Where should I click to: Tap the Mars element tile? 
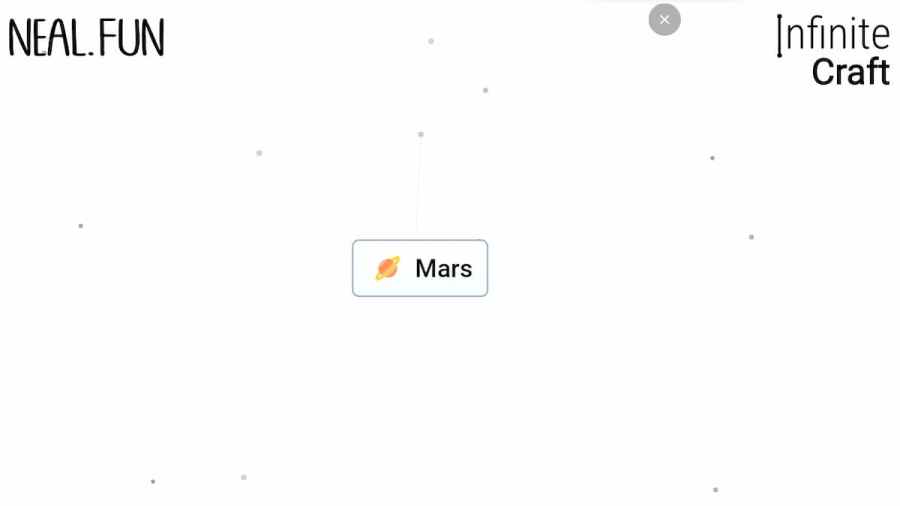click(x=420, y=268)
